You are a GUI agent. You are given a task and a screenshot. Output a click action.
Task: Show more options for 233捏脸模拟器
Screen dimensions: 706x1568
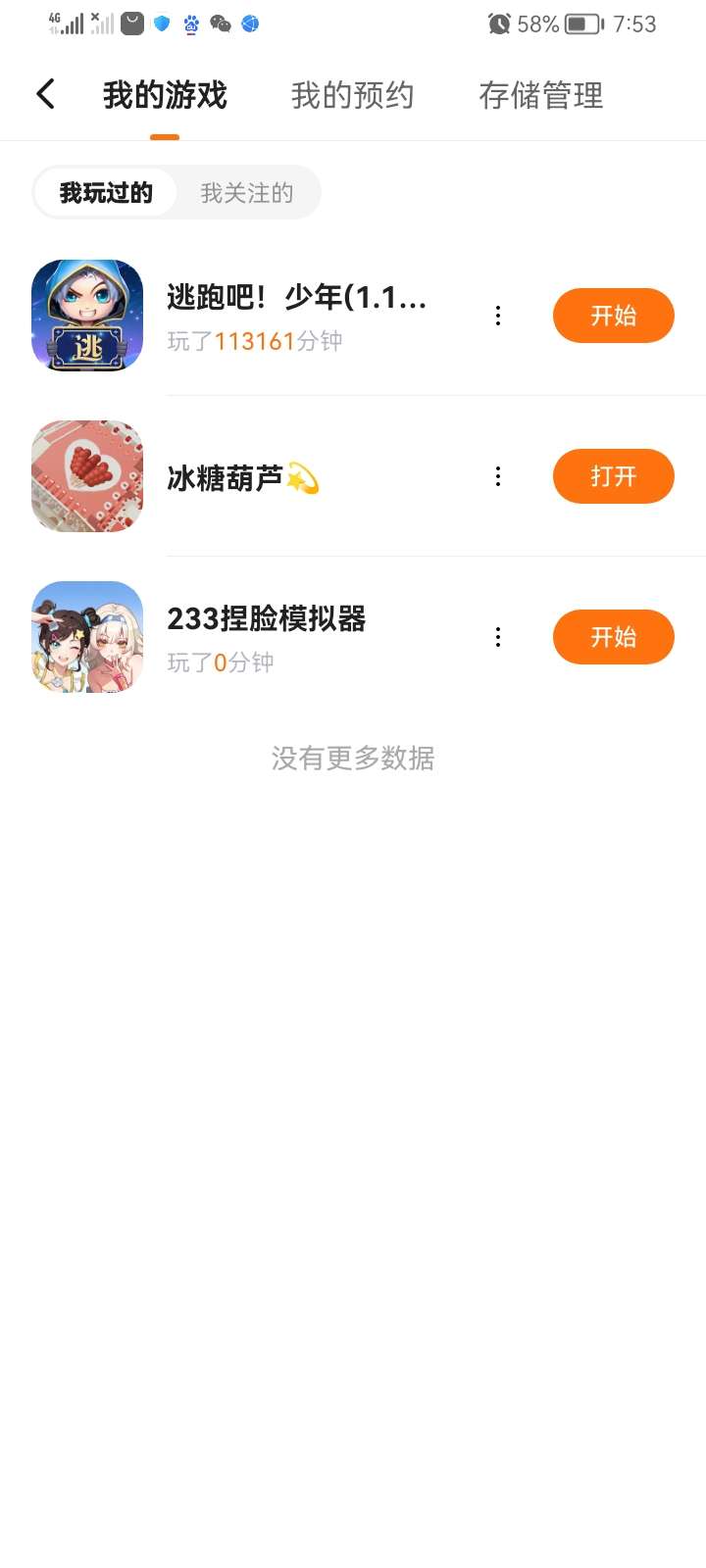coord(498,637)
